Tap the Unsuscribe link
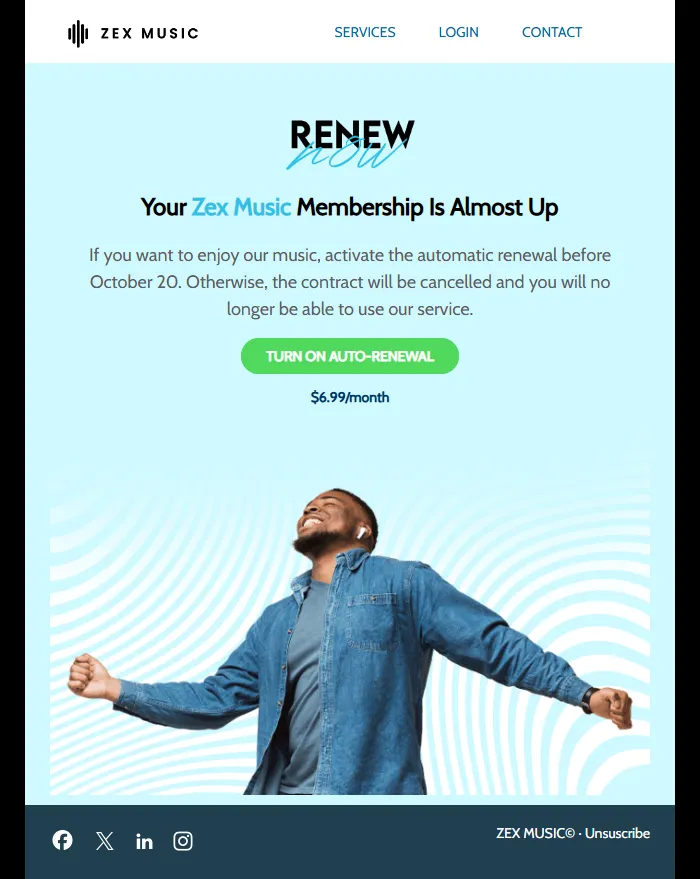The height and width of the screenshot is (879, 700). tap(617, 833)
